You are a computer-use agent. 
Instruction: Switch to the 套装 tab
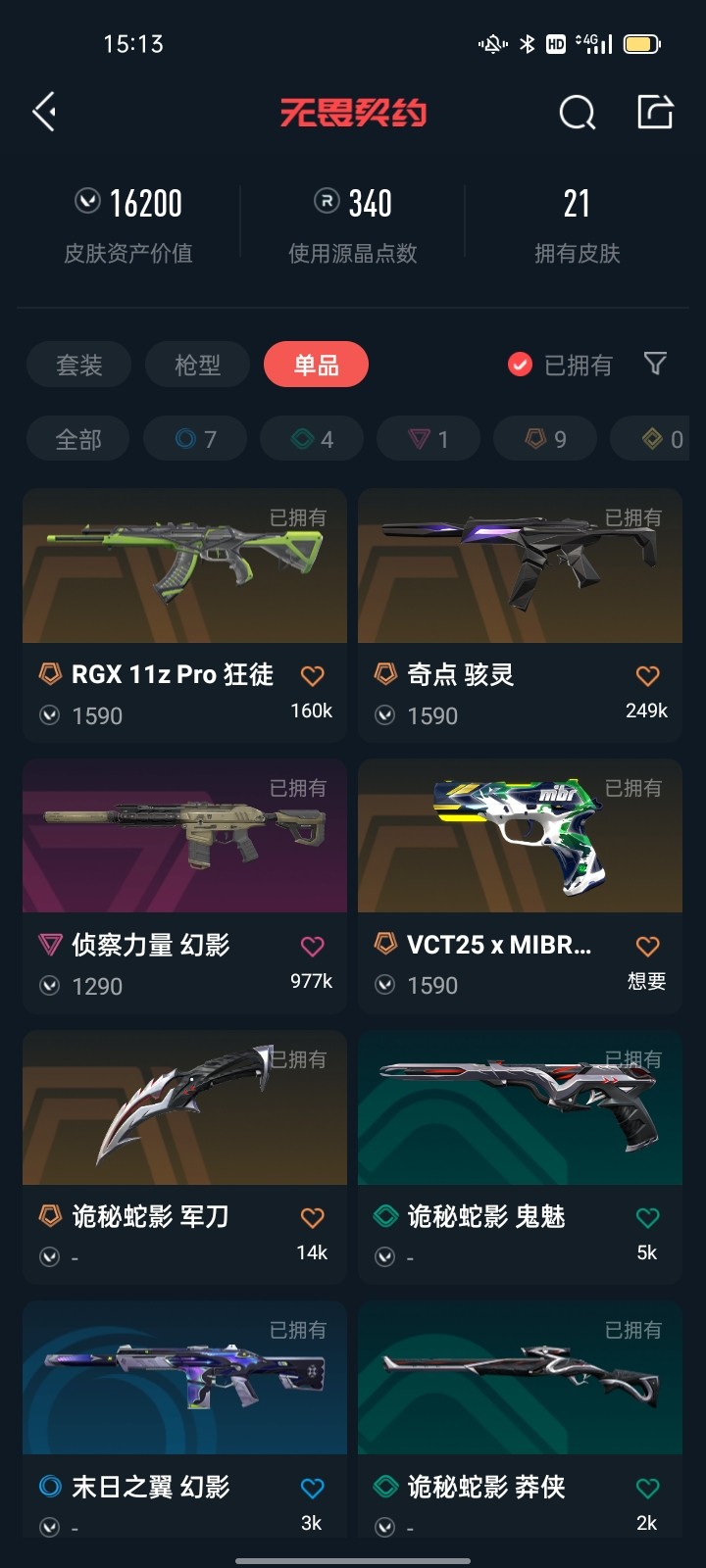[79, 366]
